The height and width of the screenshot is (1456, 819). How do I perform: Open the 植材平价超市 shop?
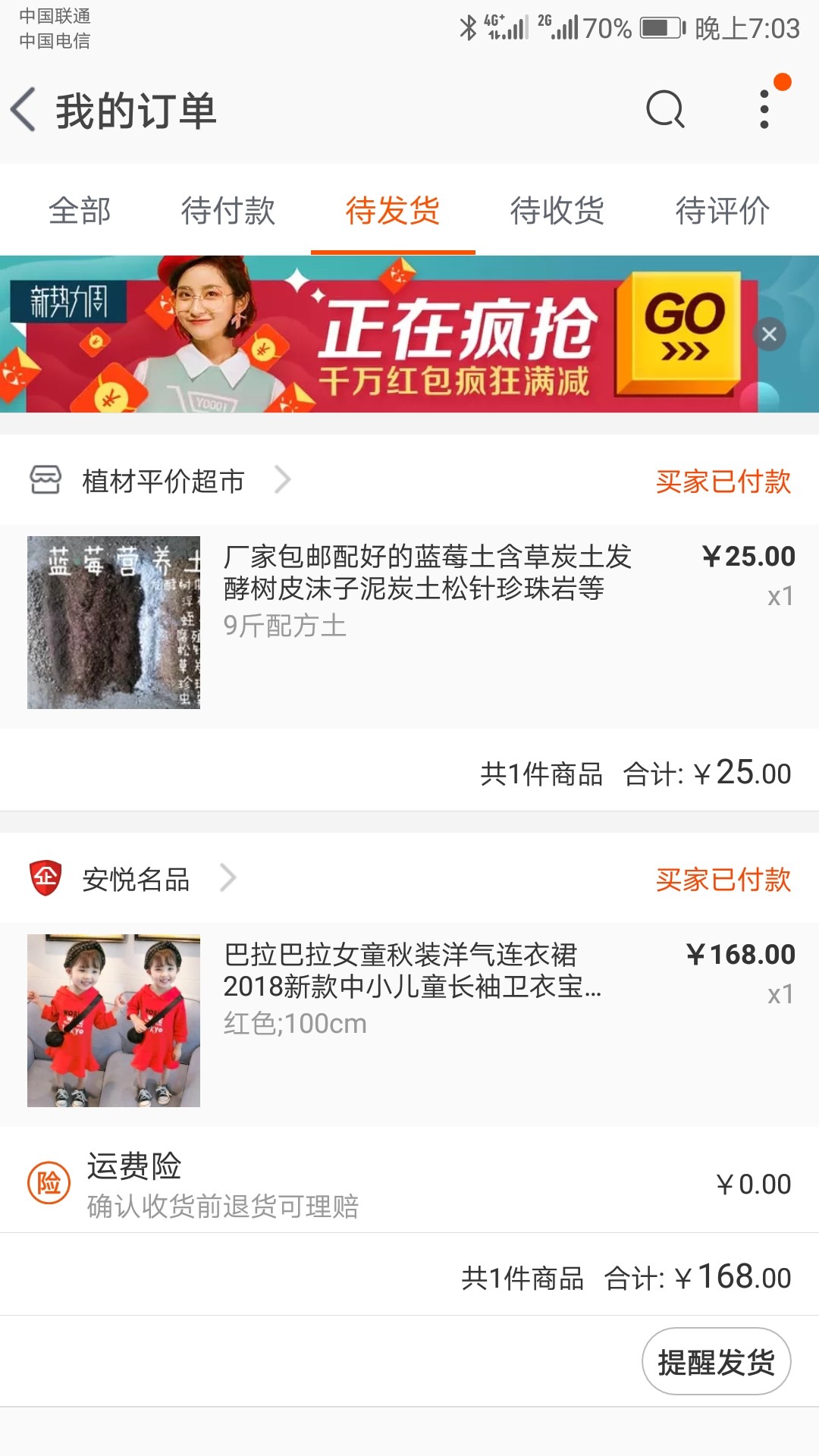(x=163, y=481)
